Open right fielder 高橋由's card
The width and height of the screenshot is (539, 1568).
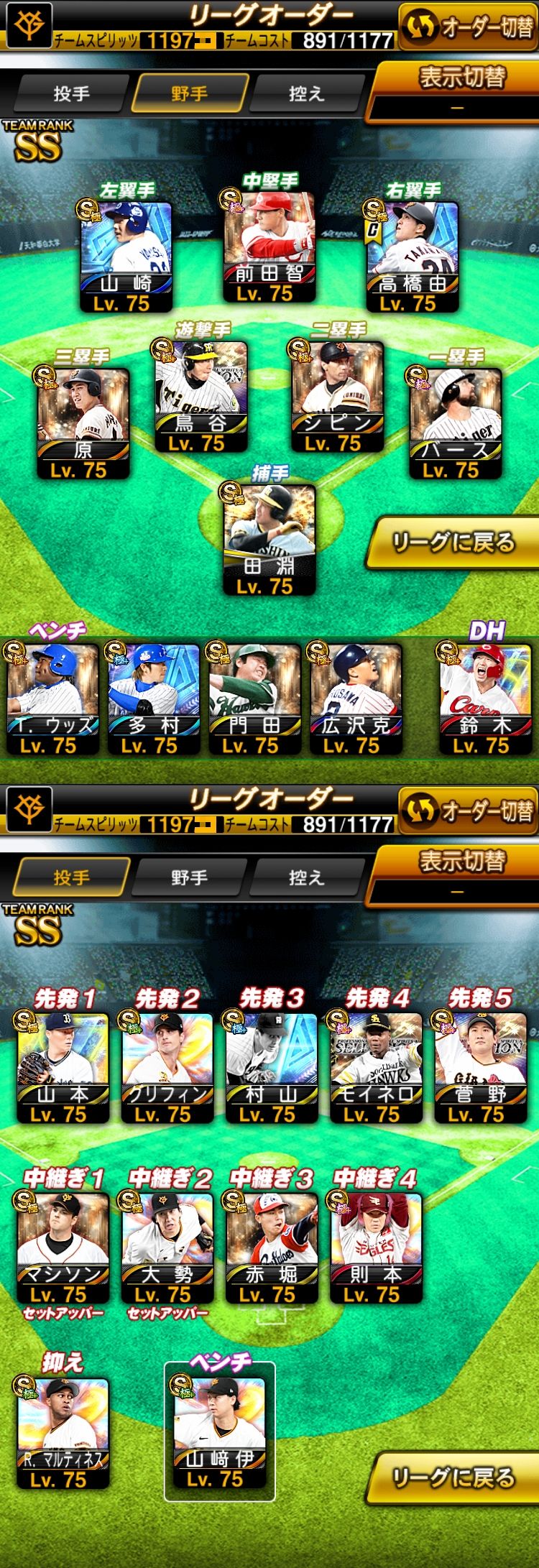tap(412, 255)
